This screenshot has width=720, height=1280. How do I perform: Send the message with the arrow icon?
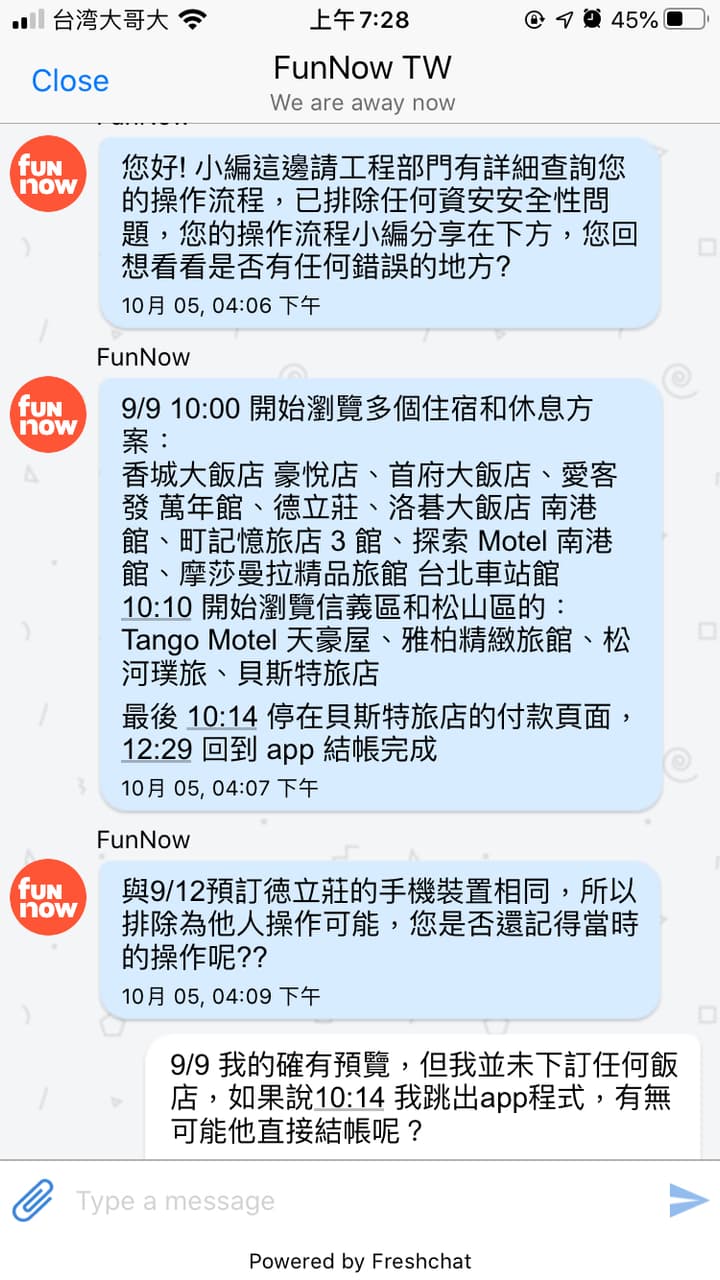(x=688, y=1200)
